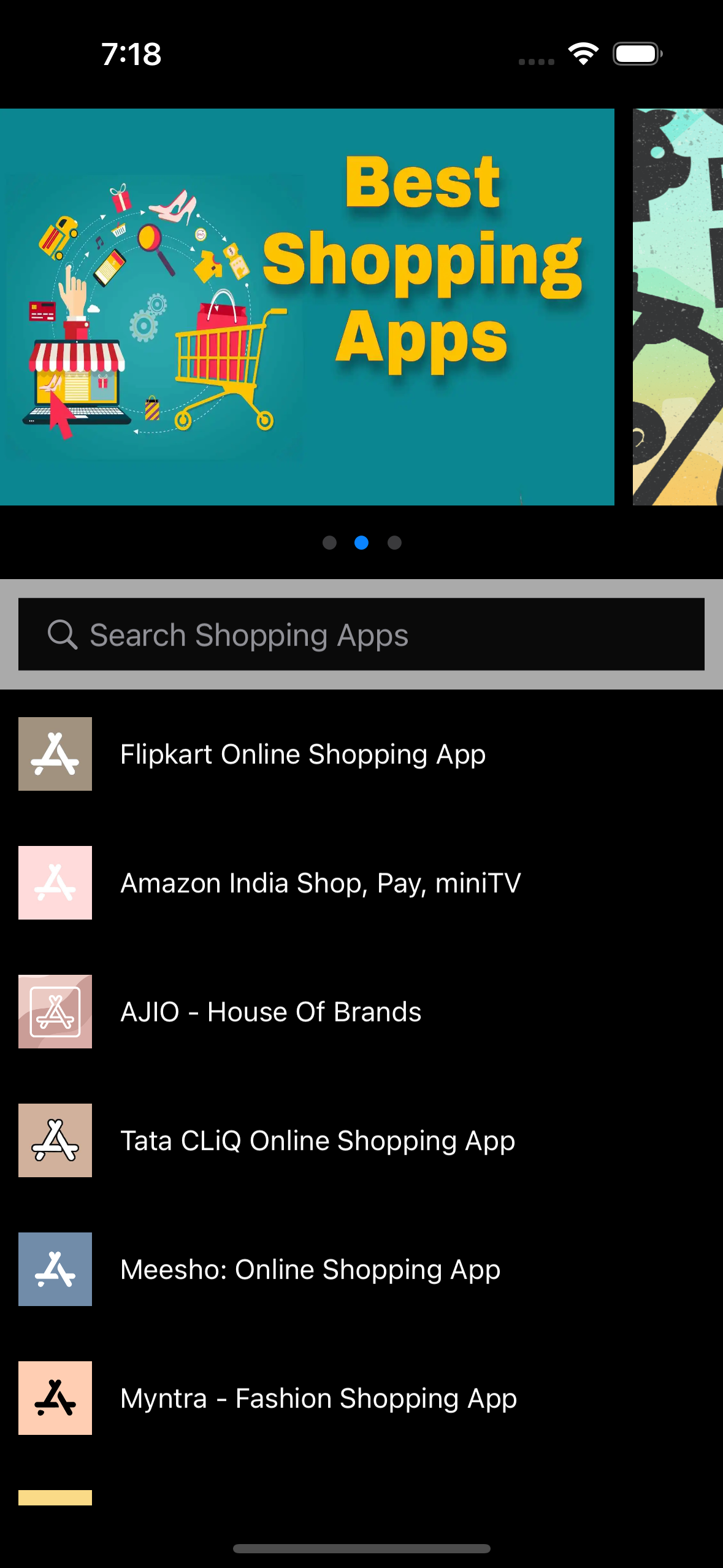Tap the Search Shopping Apps field
The height and width of the screenshot is (1568, 723).
pyautogui.click(x=361, y=634)
